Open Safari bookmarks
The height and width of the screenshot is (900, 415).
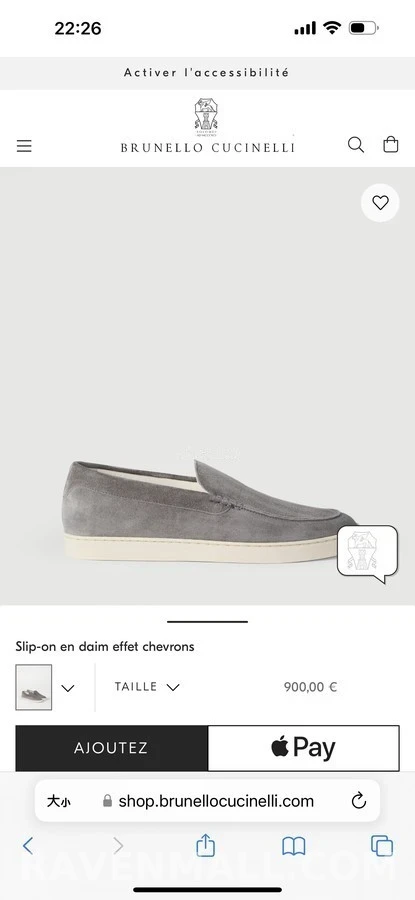pyautogui.click(x=293, y=846)
